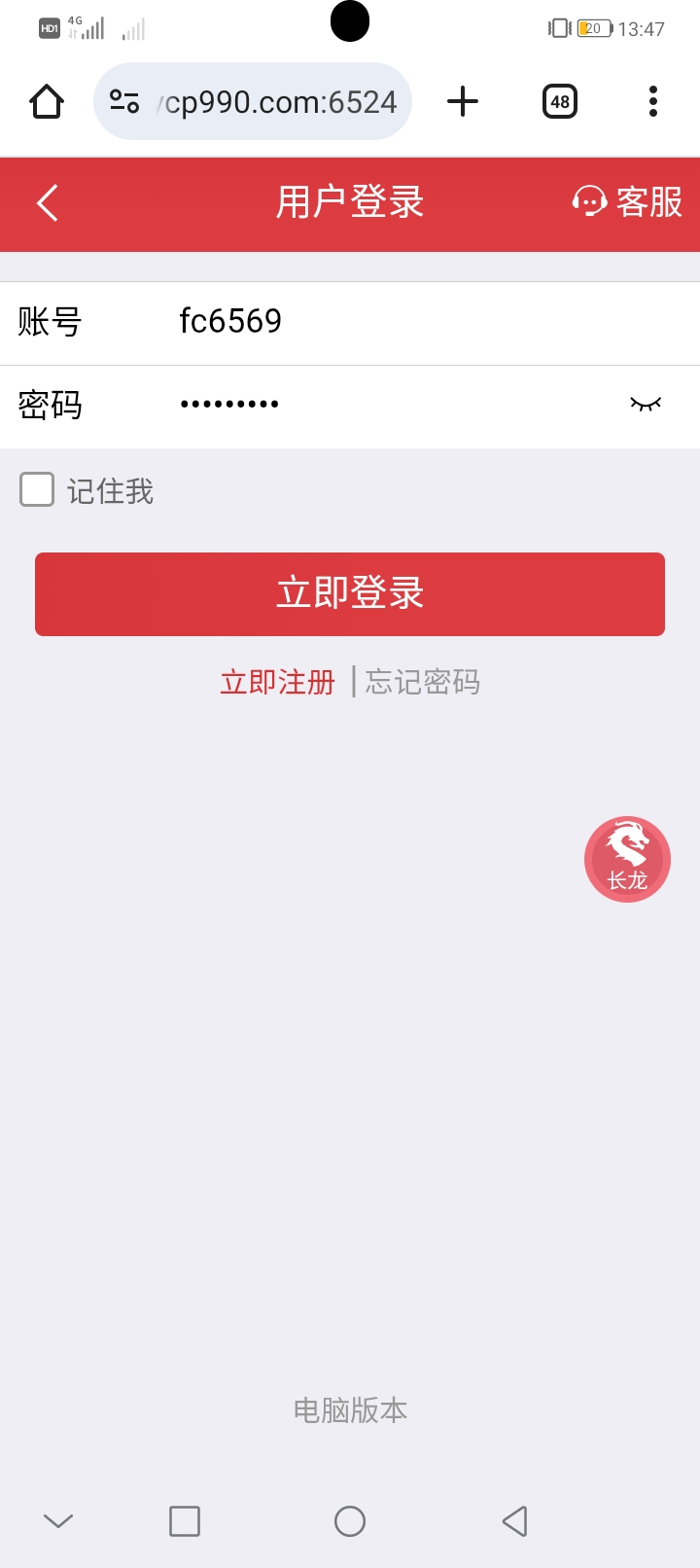The height and width of the screenshot is (1568, 700).
Task: Open 客服 customer service
Action: (627, 202)
